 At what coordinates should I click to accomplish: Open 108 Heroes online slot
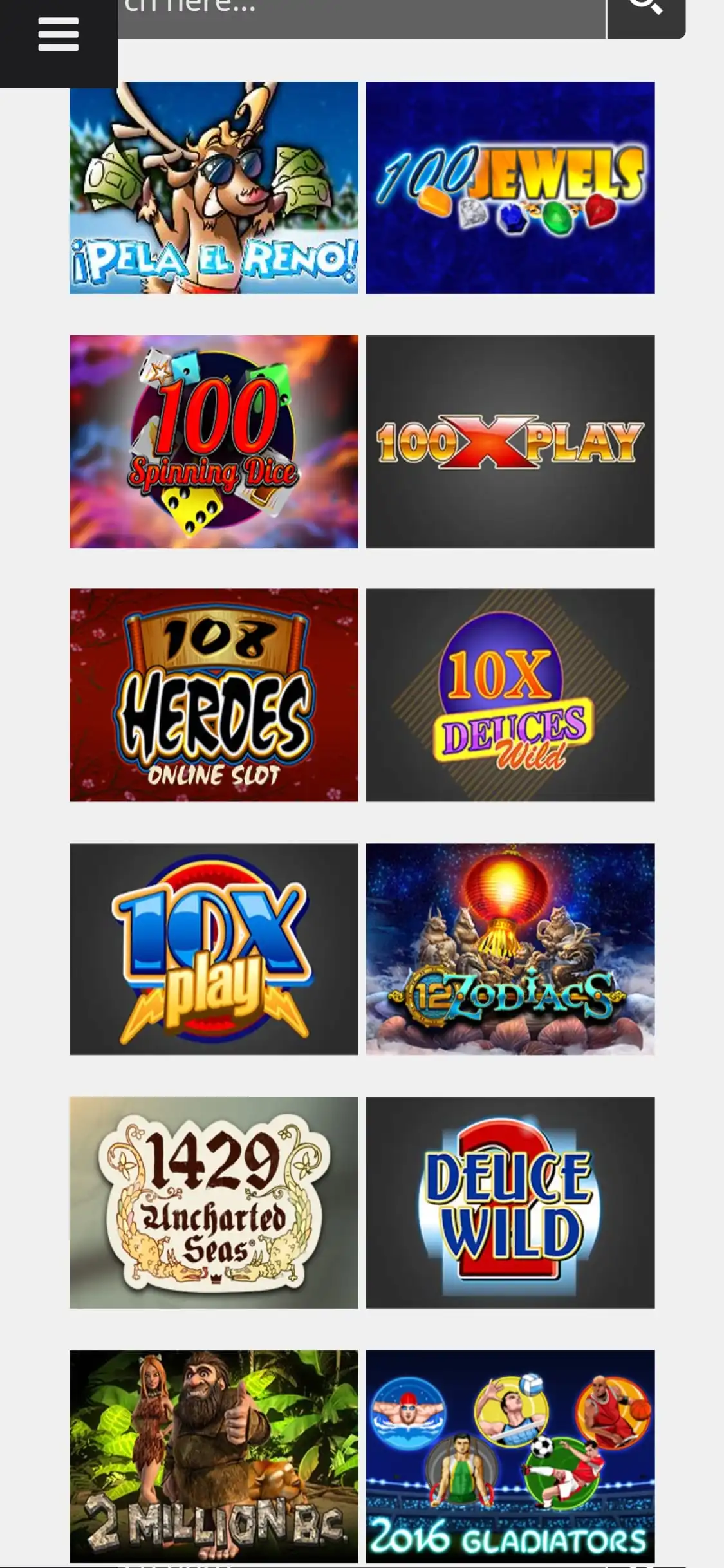point(214,695)
